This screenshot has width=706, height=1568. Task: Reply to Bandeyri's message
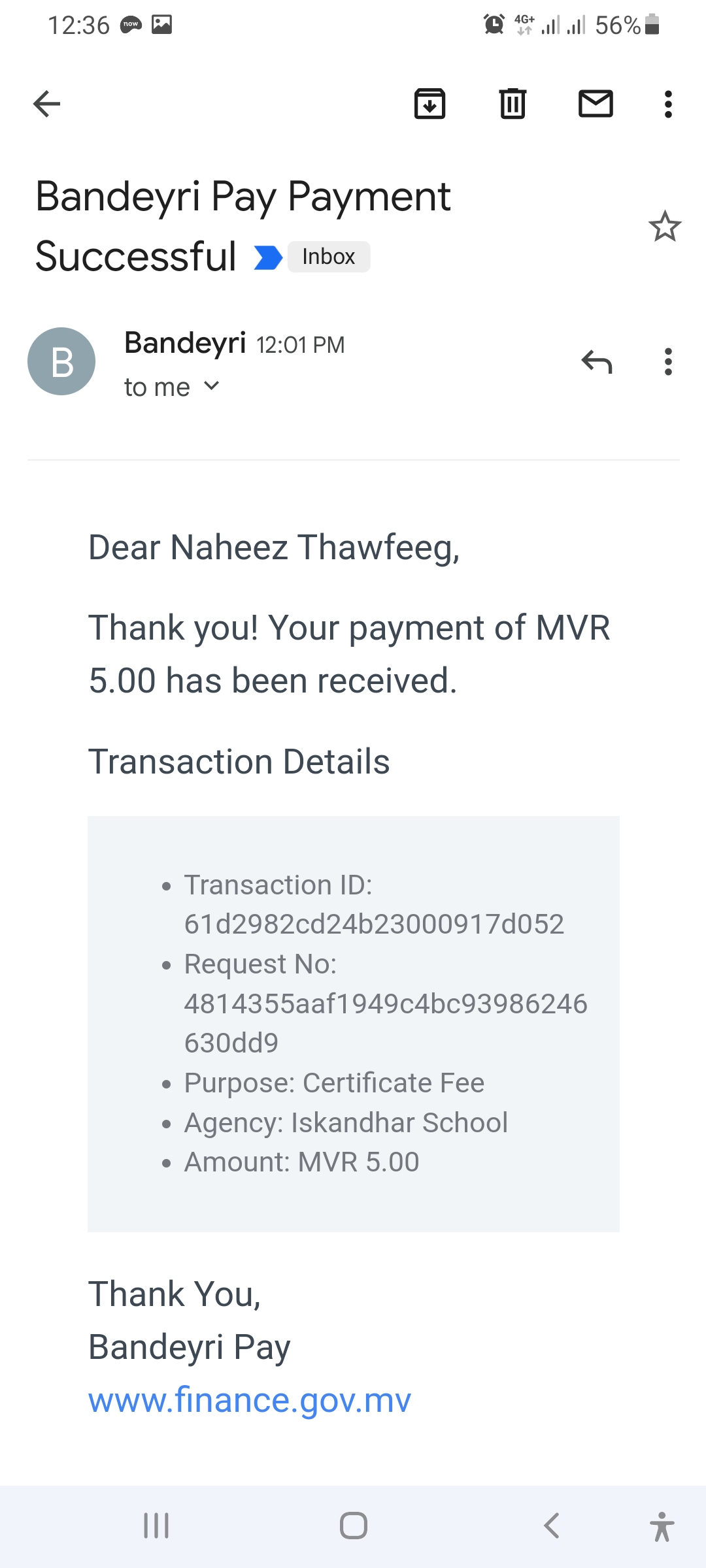tap(596, 361)
